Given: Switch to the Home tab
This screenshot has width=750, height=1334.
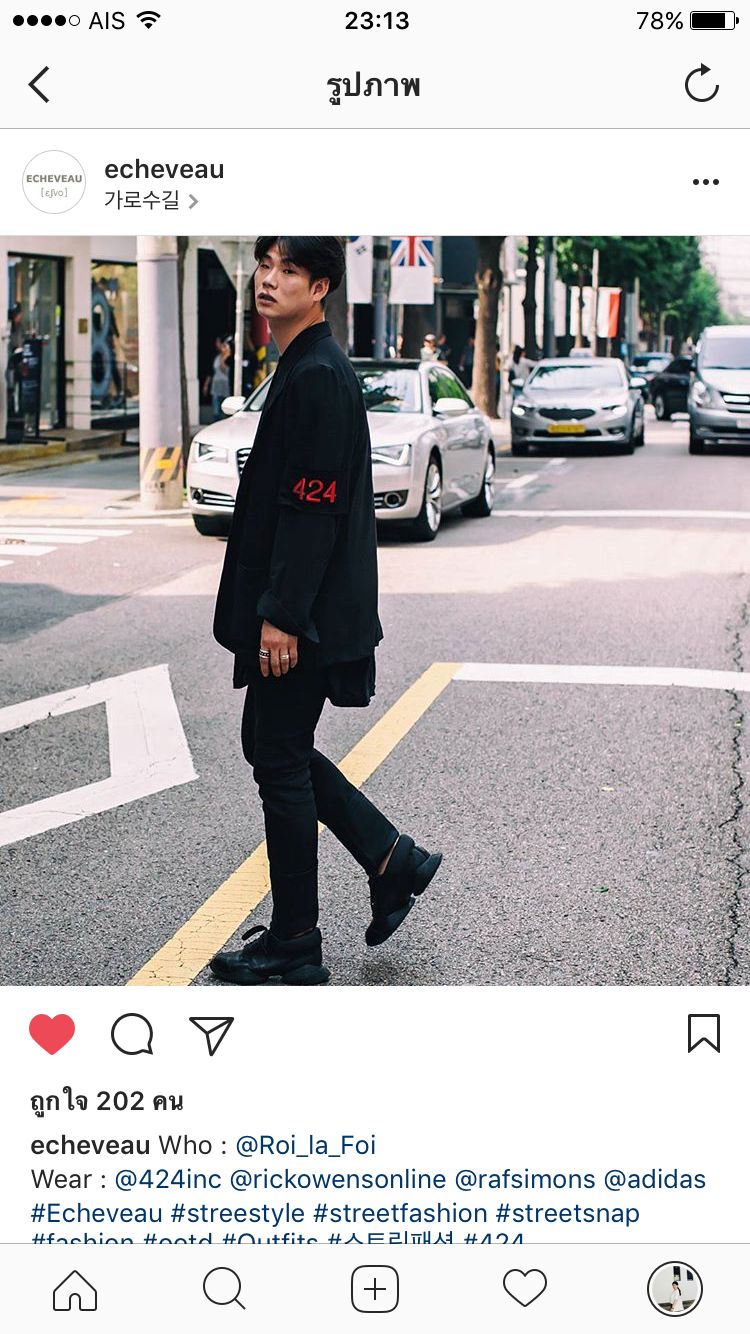Looking at the screenshot, I should (x=75, y=1289).
